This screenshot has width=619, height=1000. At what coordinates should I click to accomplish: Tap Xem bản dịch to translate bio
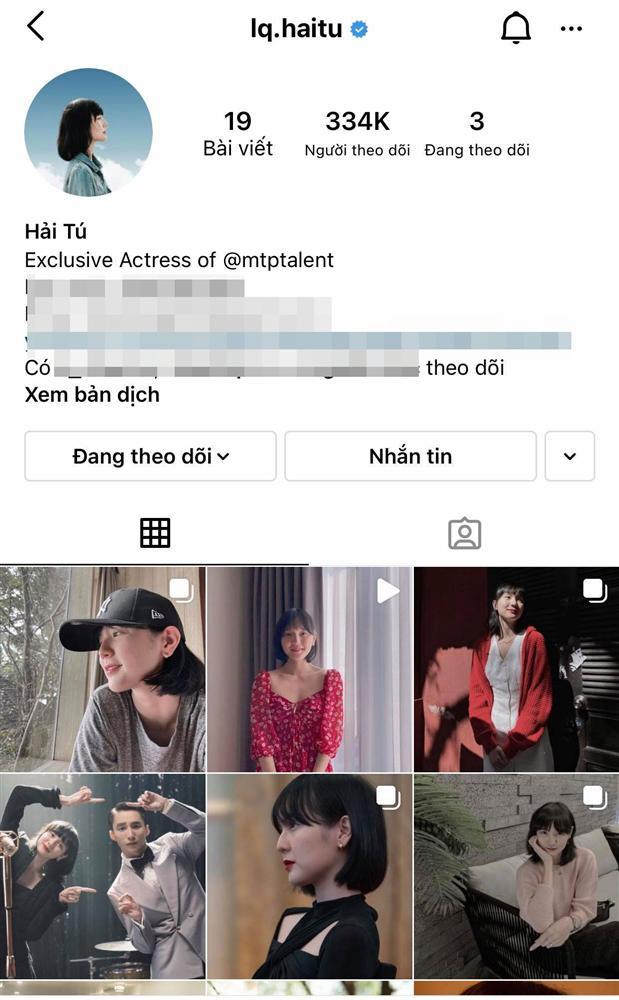click(x=92, y=394)
